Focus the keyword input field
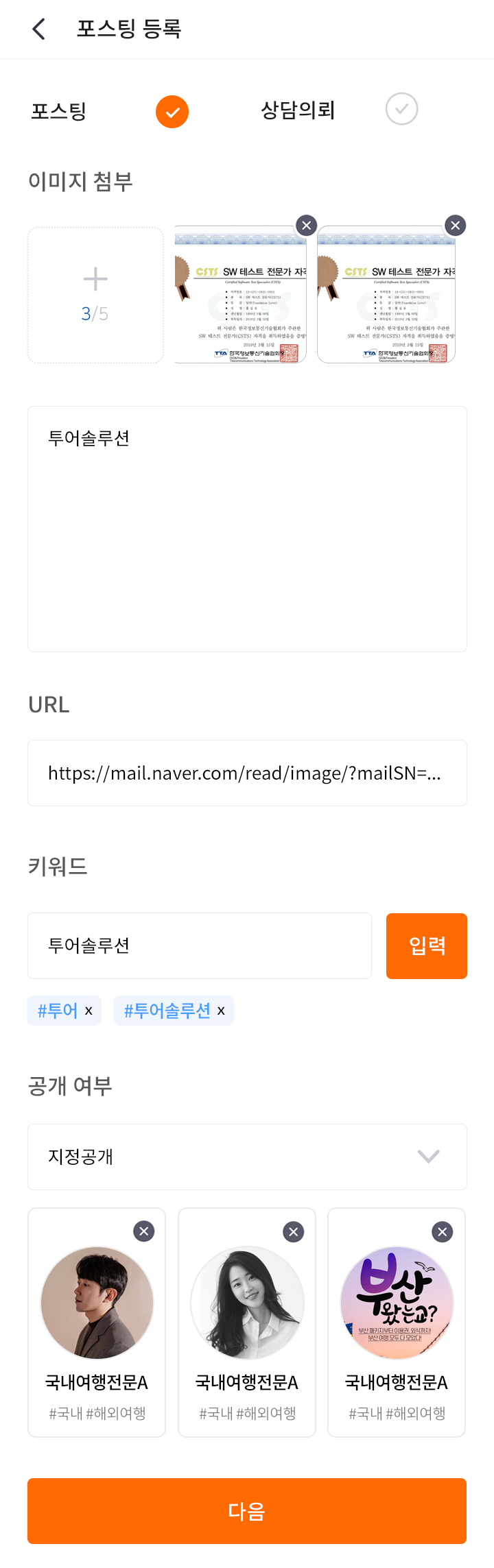494x1568 pixels. point(199,945)
